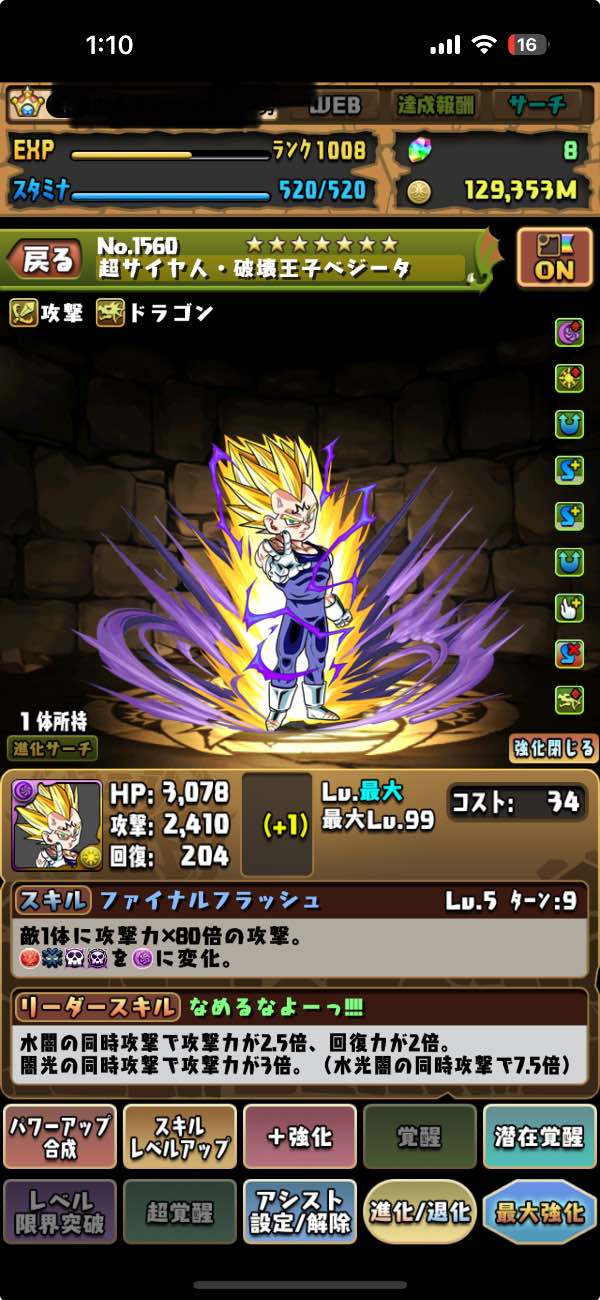
Task: Open 潜在覚醒 latent awakening
Action: (540, 1137)
